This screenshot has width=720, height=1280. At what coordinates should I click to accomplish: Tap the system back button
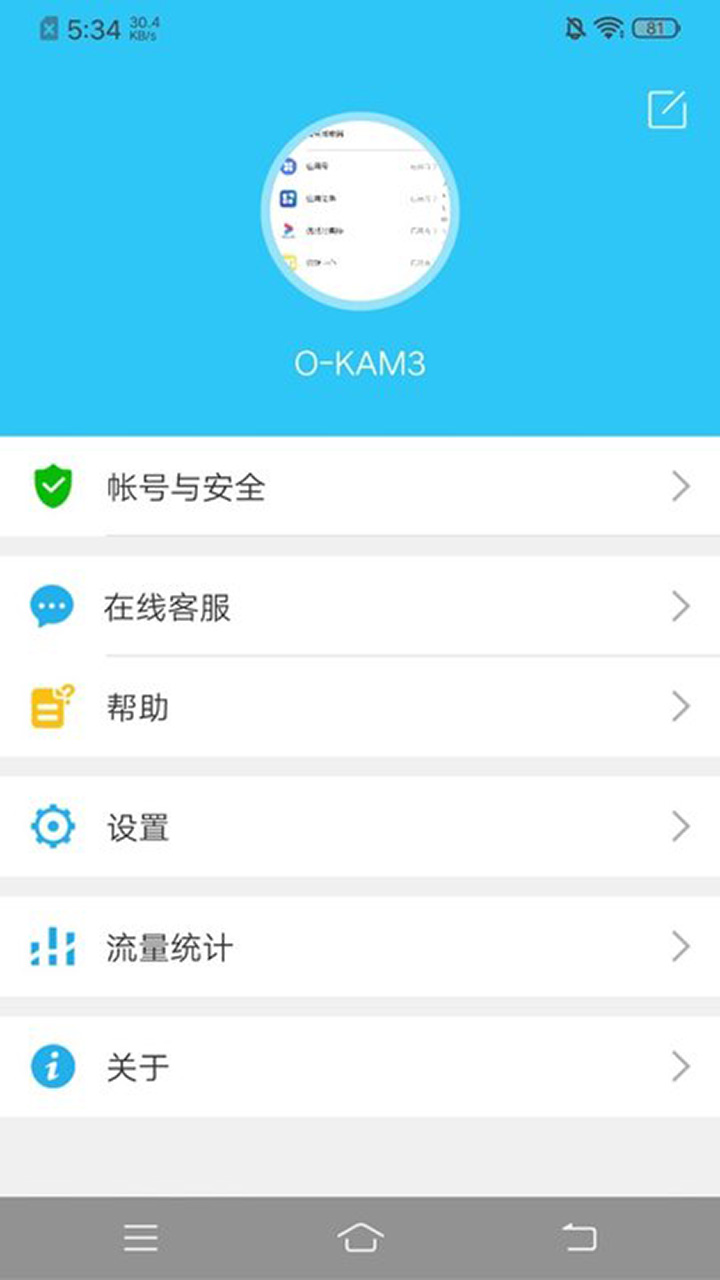click(x=579, y=1238)
